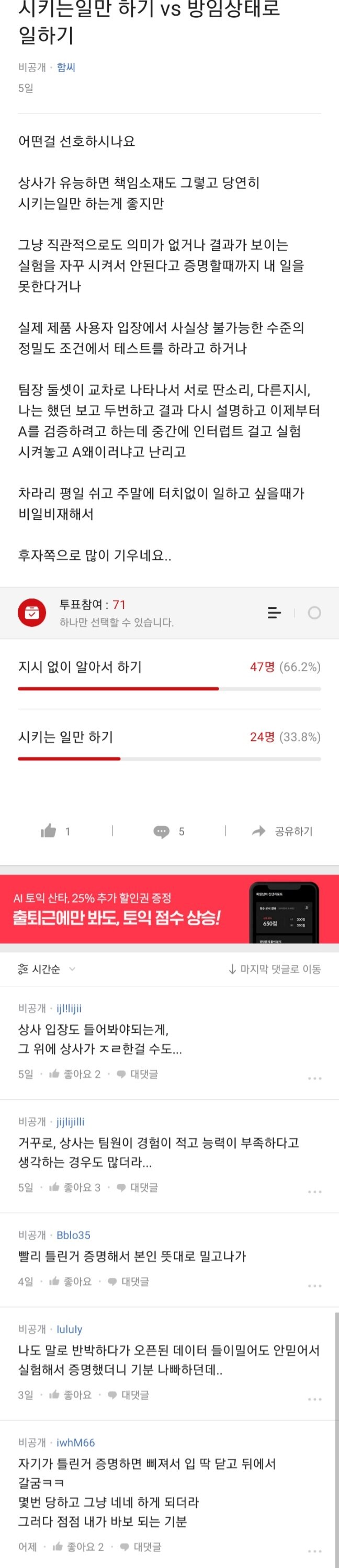Open author 함씨's profile
The height and width of the screenshot is (1568, 339).
66,67
